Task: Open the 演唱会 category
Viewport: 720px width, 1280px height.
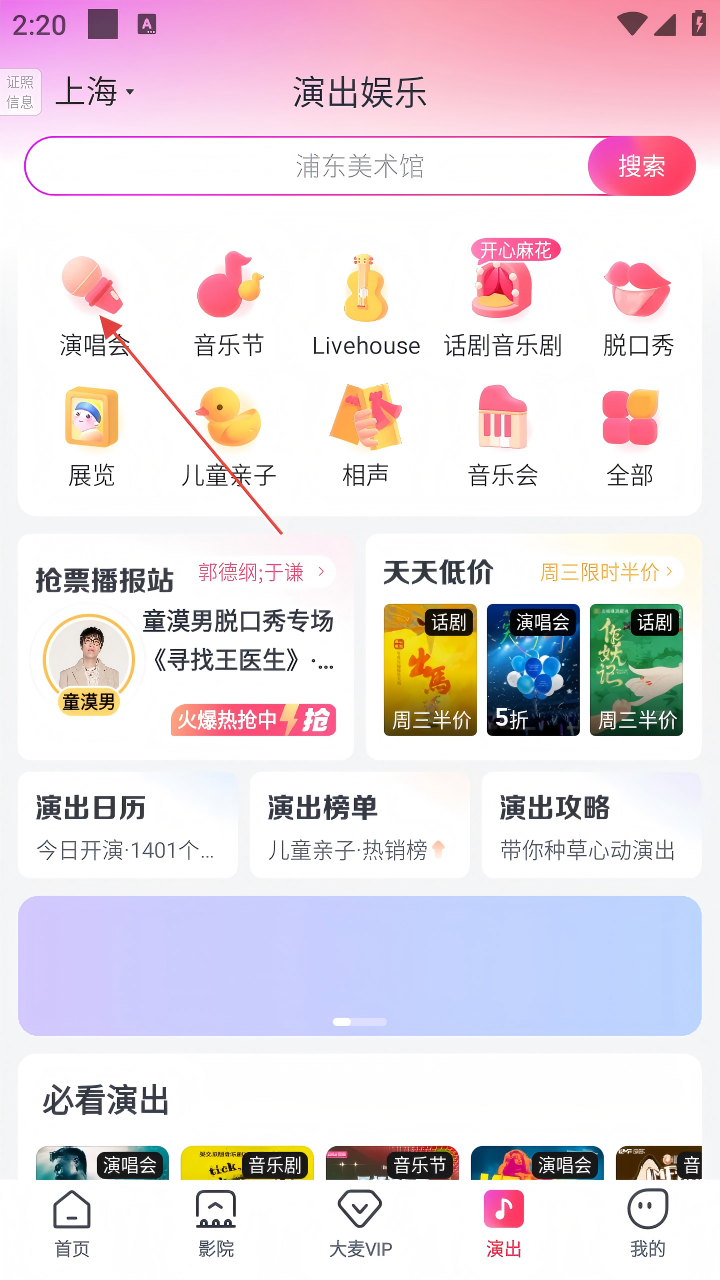Action: [94, 304]
